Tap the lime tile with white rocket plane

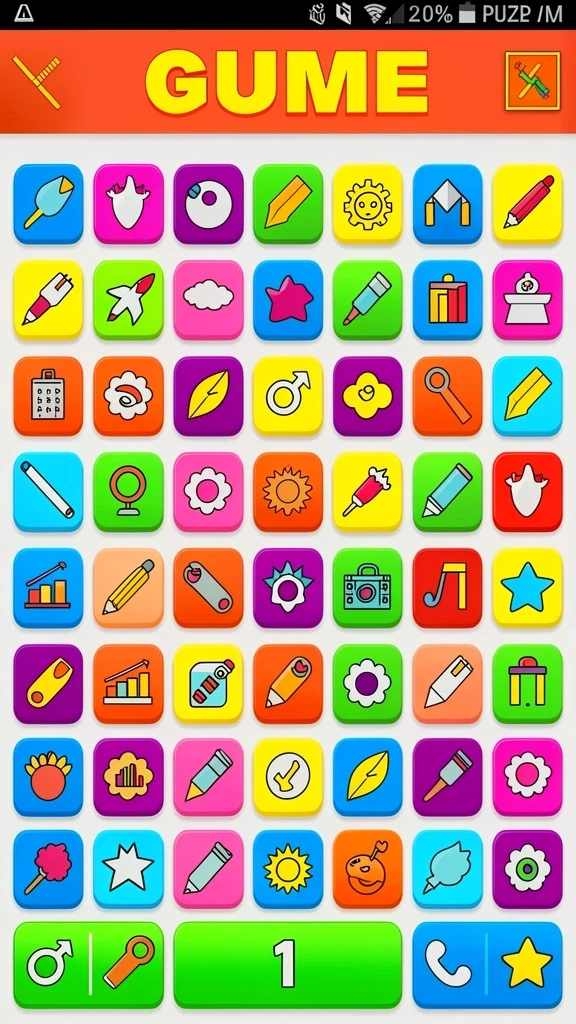pos(129,299)
